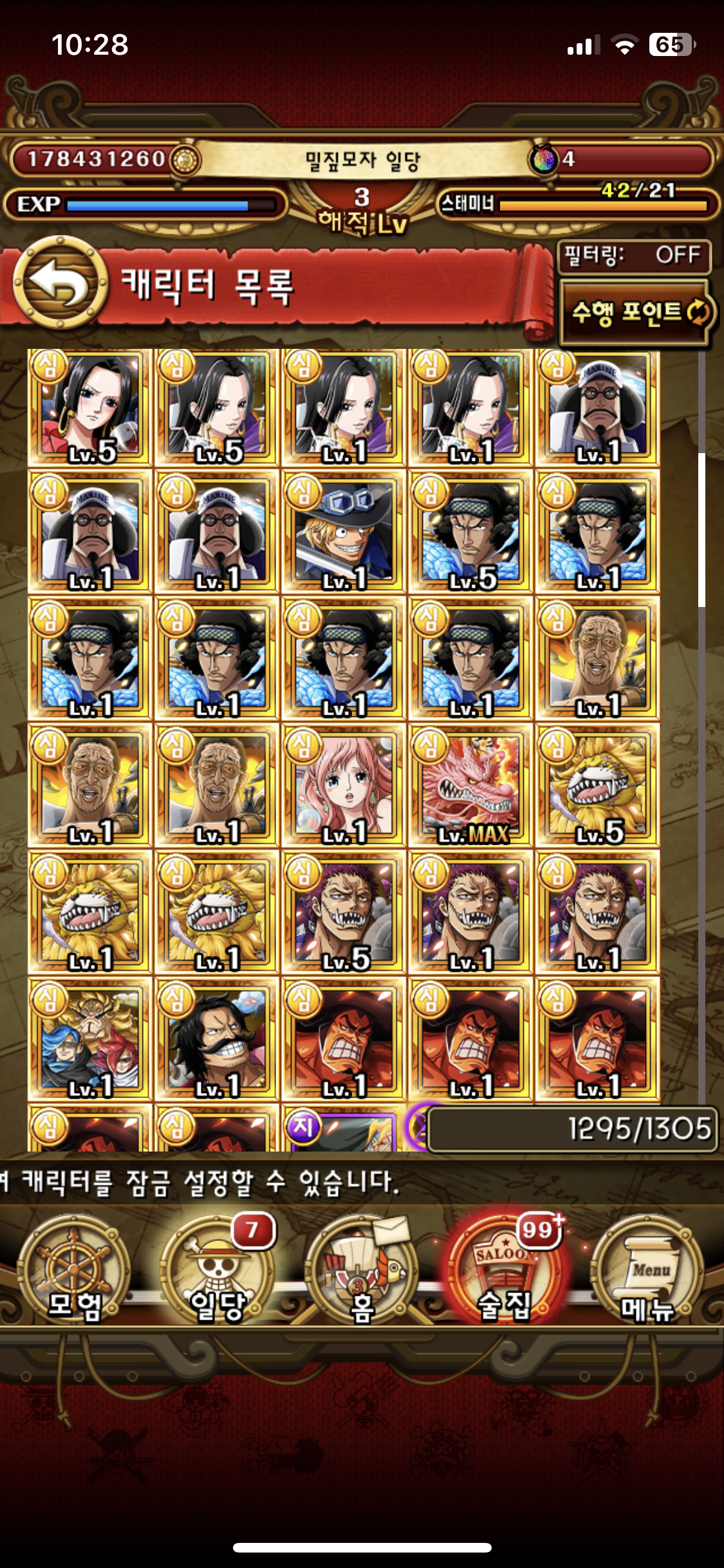The width and height of the screenshot is (724, 1568).
Task: Select the Boa Hancock in red Lv.5
Action: [x=90, y=407]
